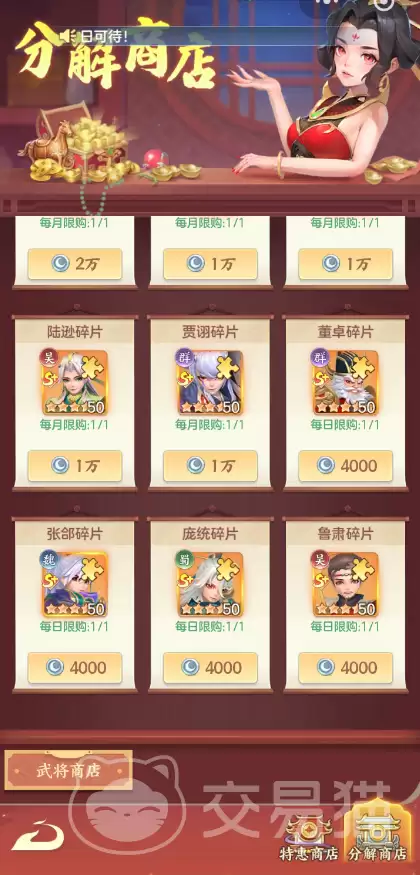
Task: View 董卓碎片 item icon details
Action: [x=345, y=382]
